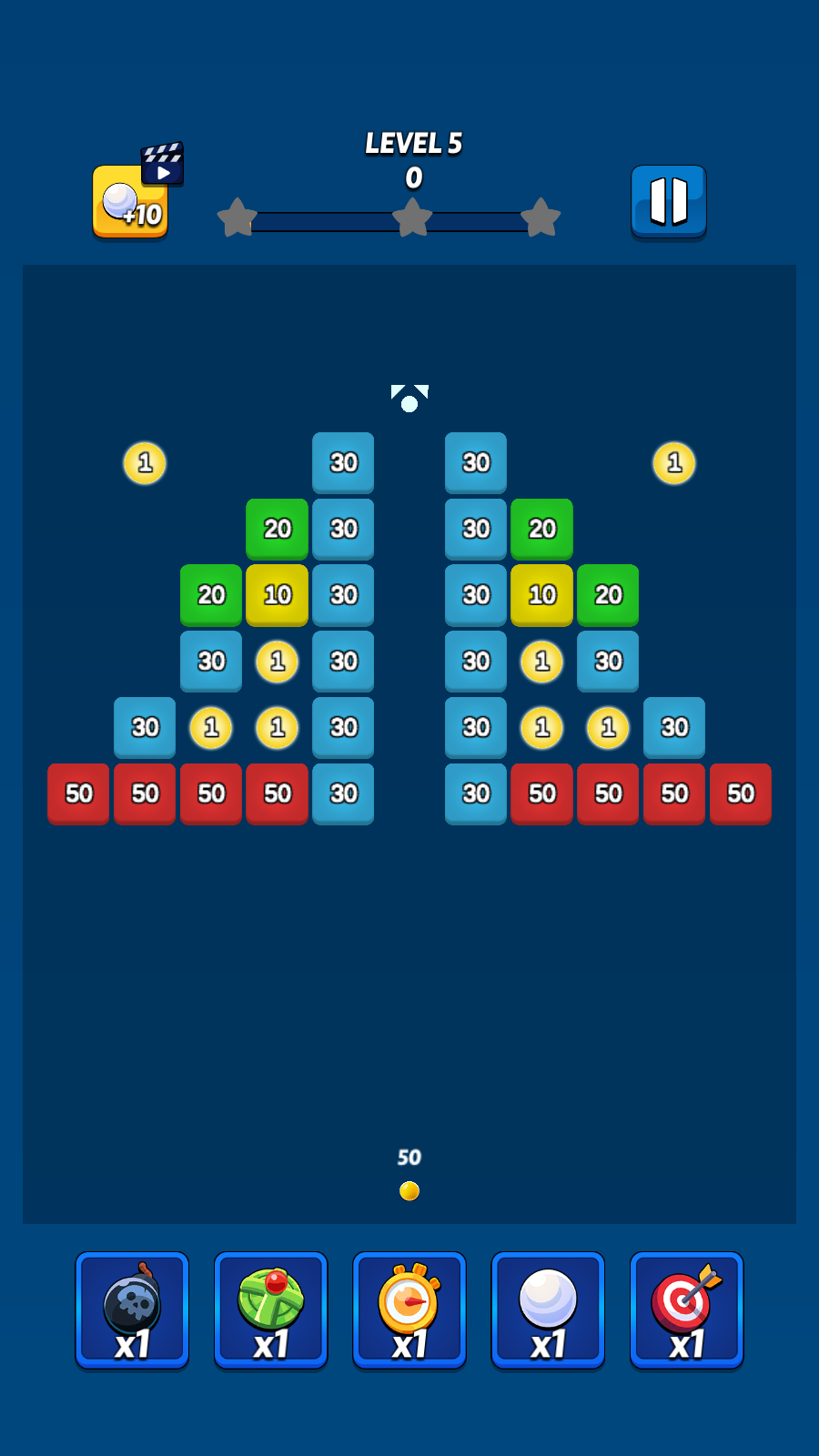Use the target arrow power-up
819x1456 pixels.
[x=686, y=1309]
